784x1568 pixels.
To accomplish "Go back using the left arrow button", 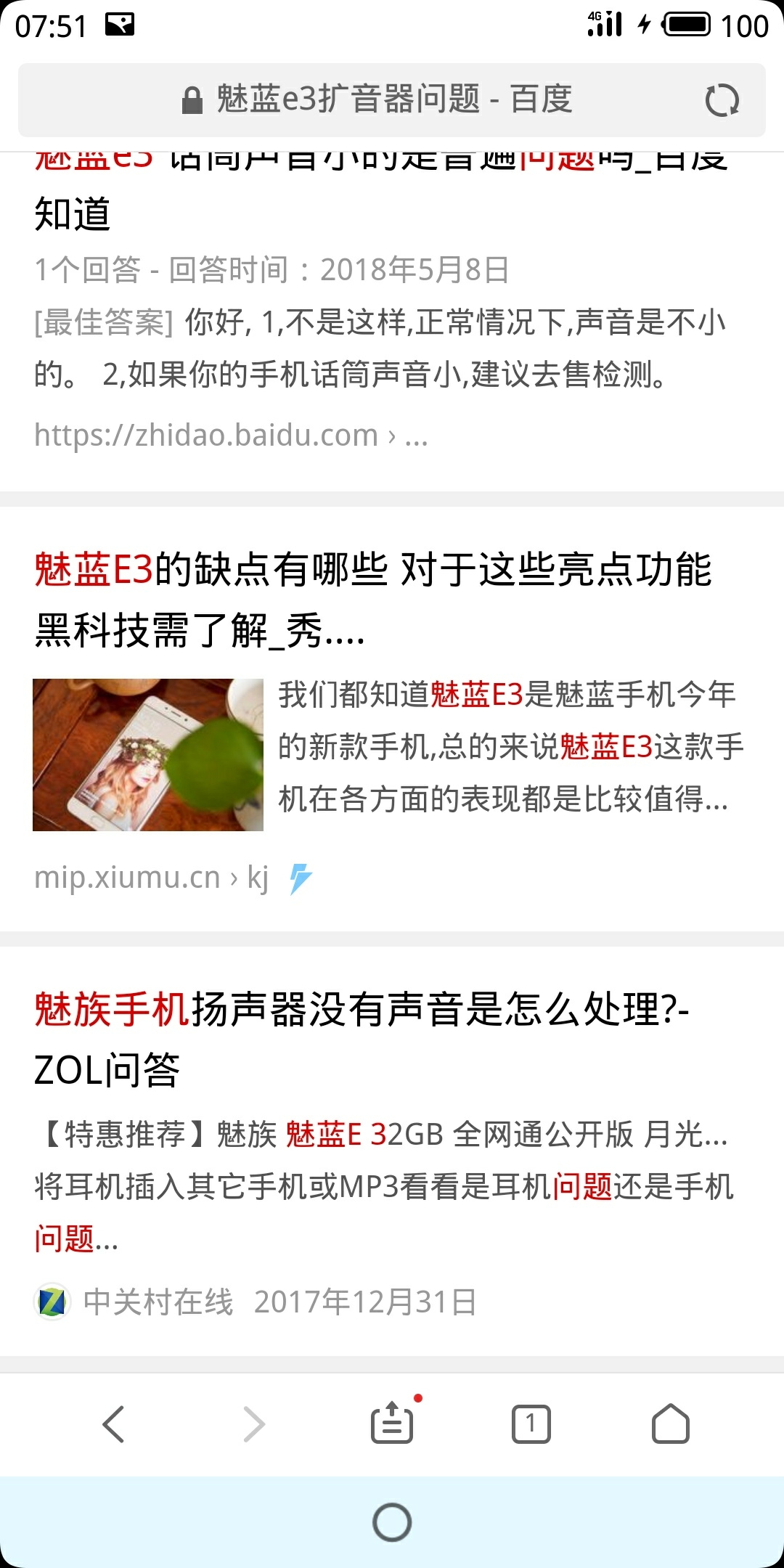I will 114,1423.
